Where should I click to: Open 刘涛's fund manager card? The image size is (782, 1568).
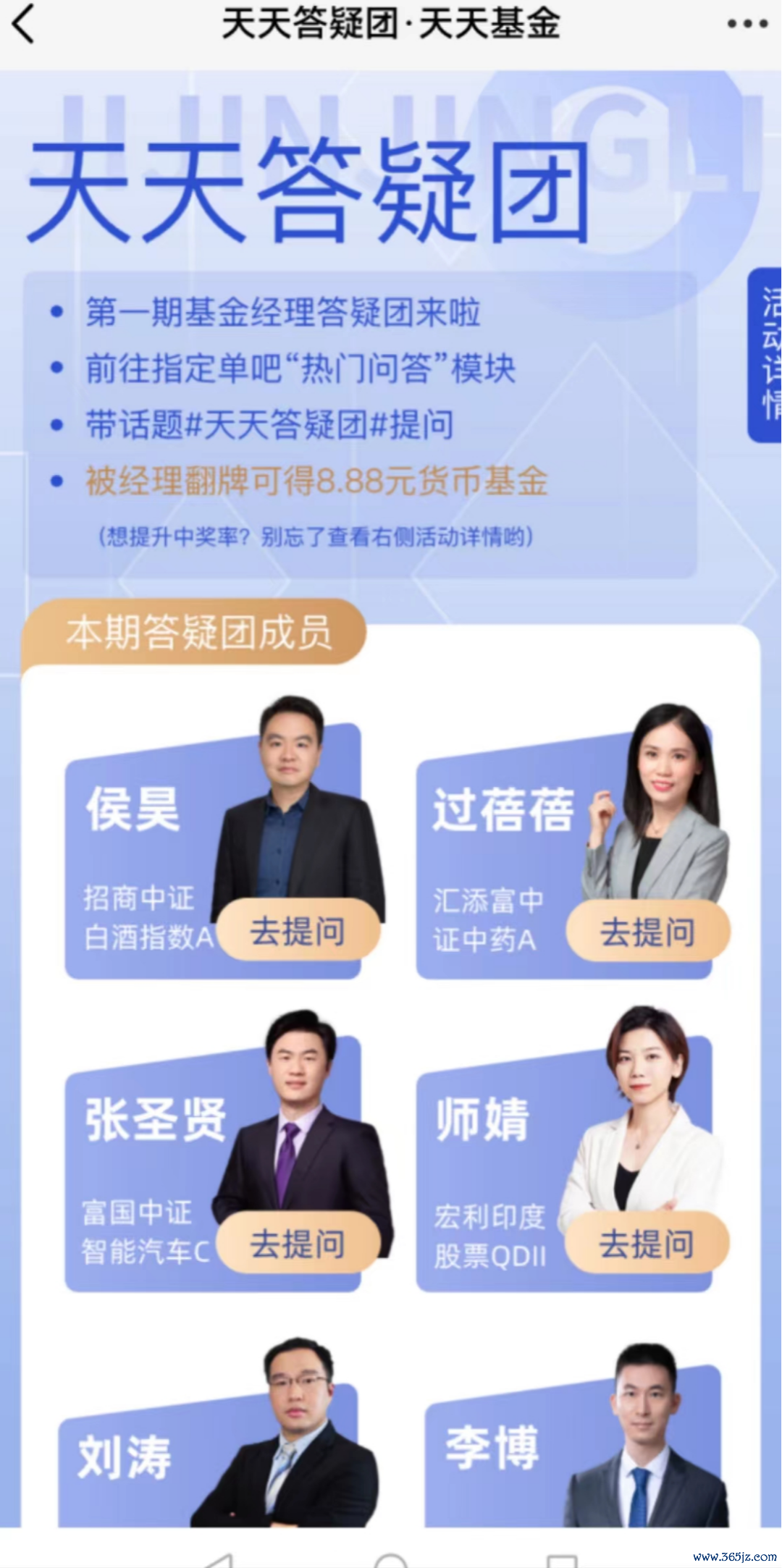click(210, 1462)
